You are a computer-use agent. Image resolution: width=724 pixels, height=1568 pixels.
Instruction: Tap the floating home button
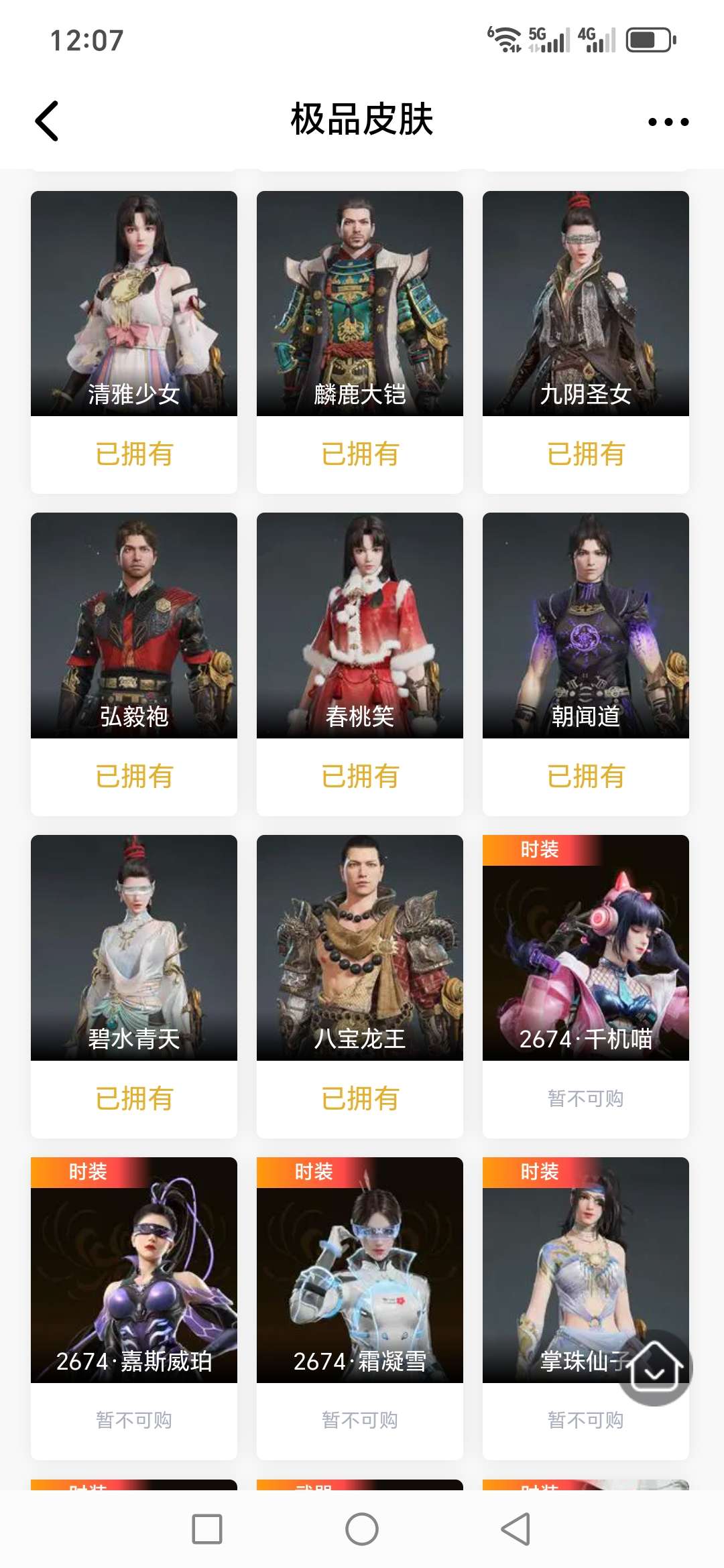pos(654,1367)
